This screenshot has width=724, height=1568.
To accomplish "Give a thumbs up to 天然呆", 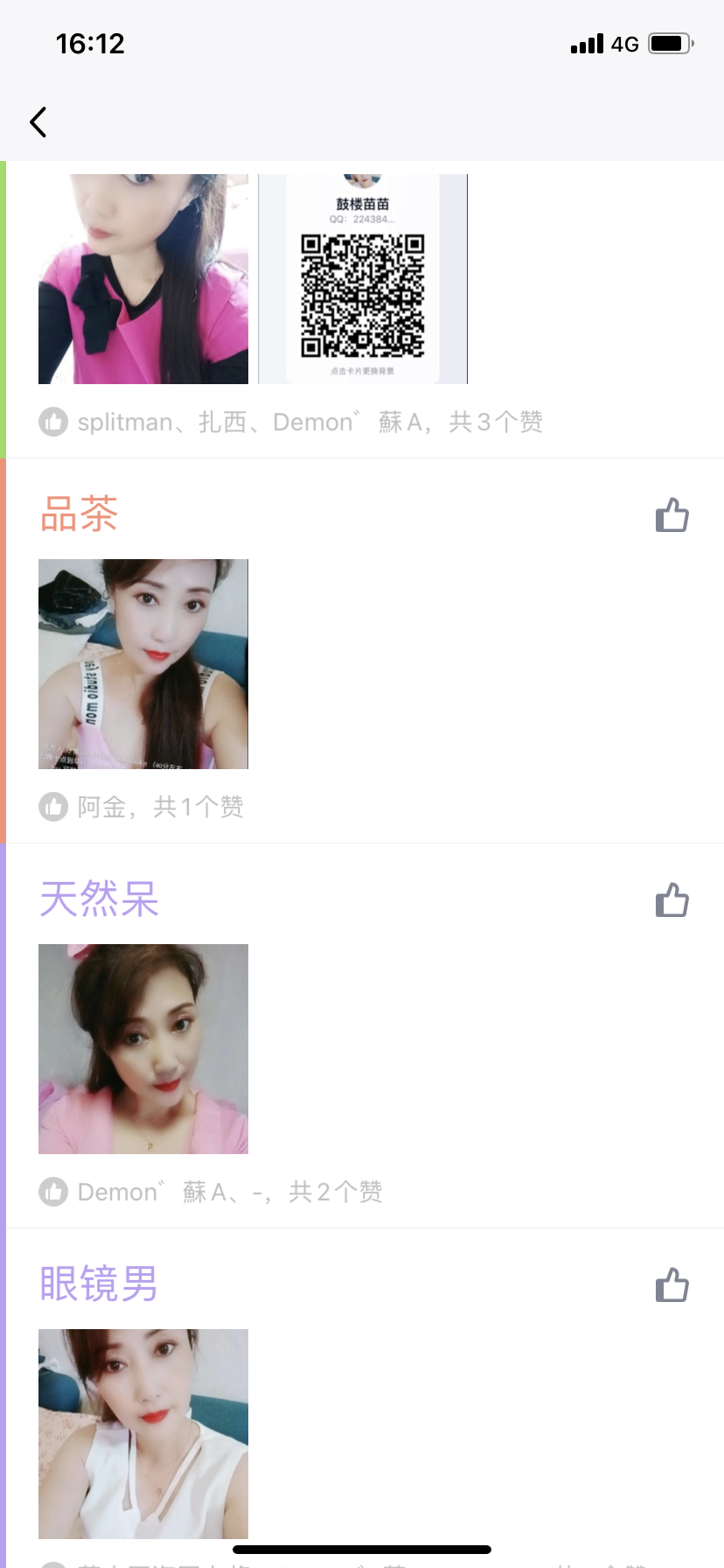I will click(x=672, y=899).
